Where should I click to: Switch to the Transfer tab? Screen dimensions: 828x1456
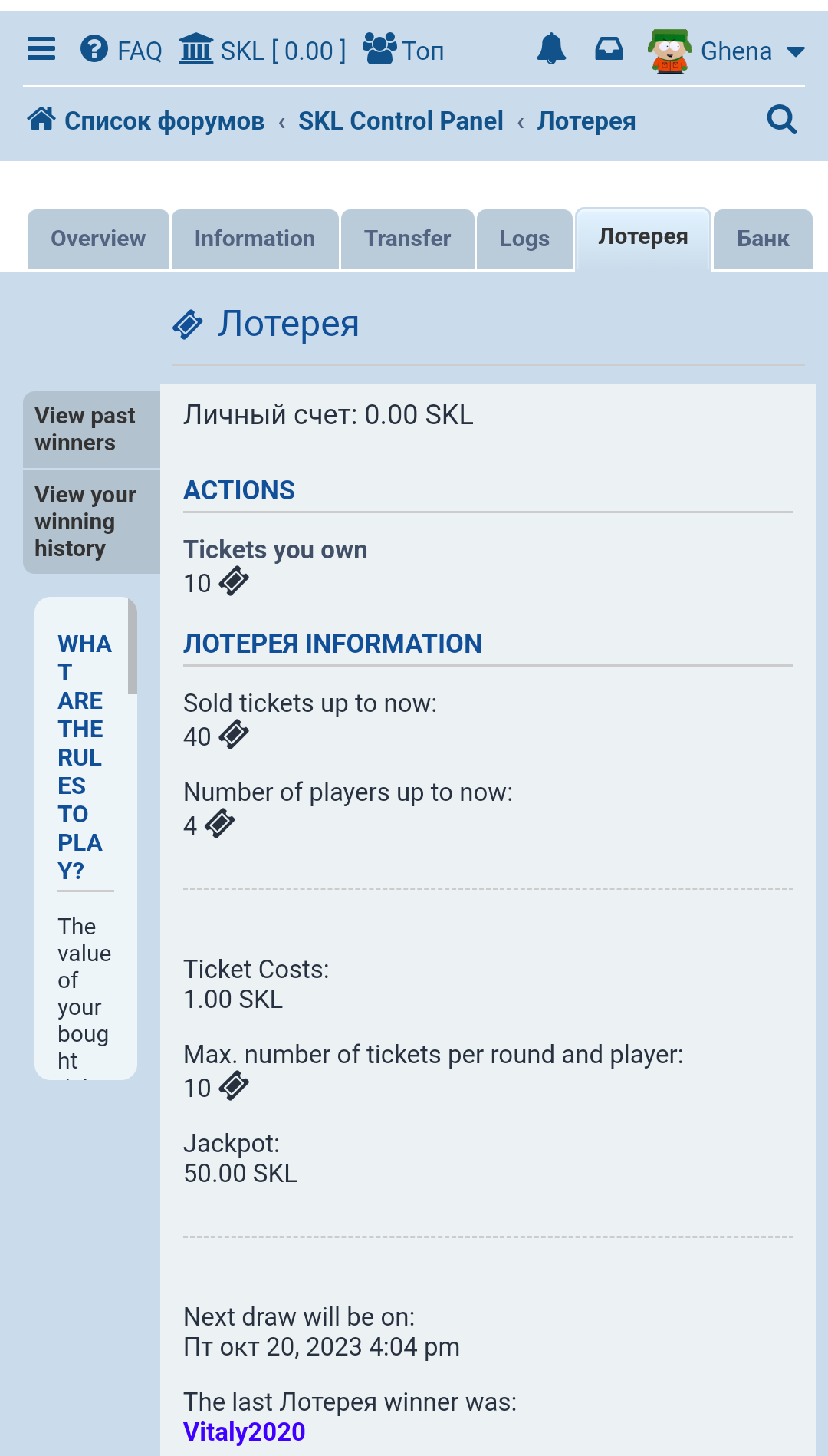[x=407, y=239]
